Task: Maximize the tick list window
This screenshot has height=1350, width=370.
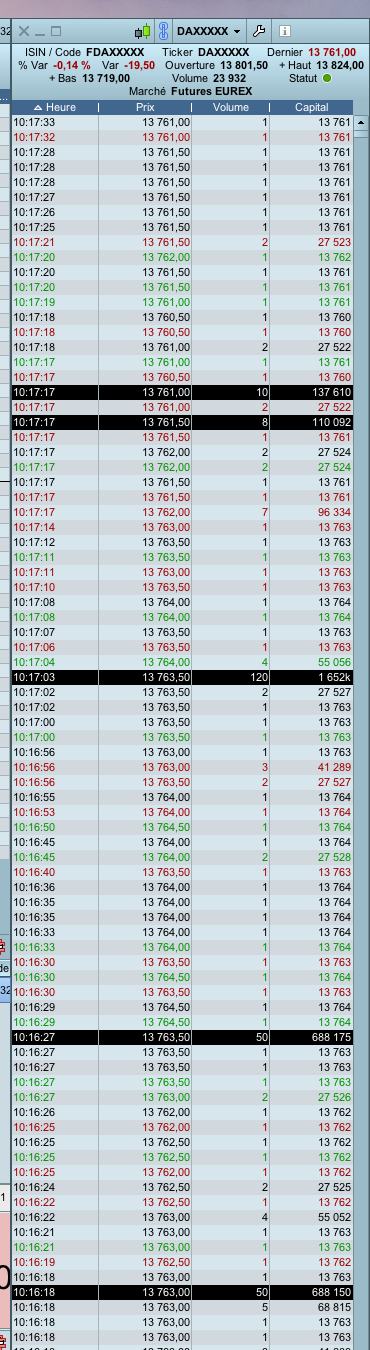Action: pyautogui.click(x=56, y=31)
